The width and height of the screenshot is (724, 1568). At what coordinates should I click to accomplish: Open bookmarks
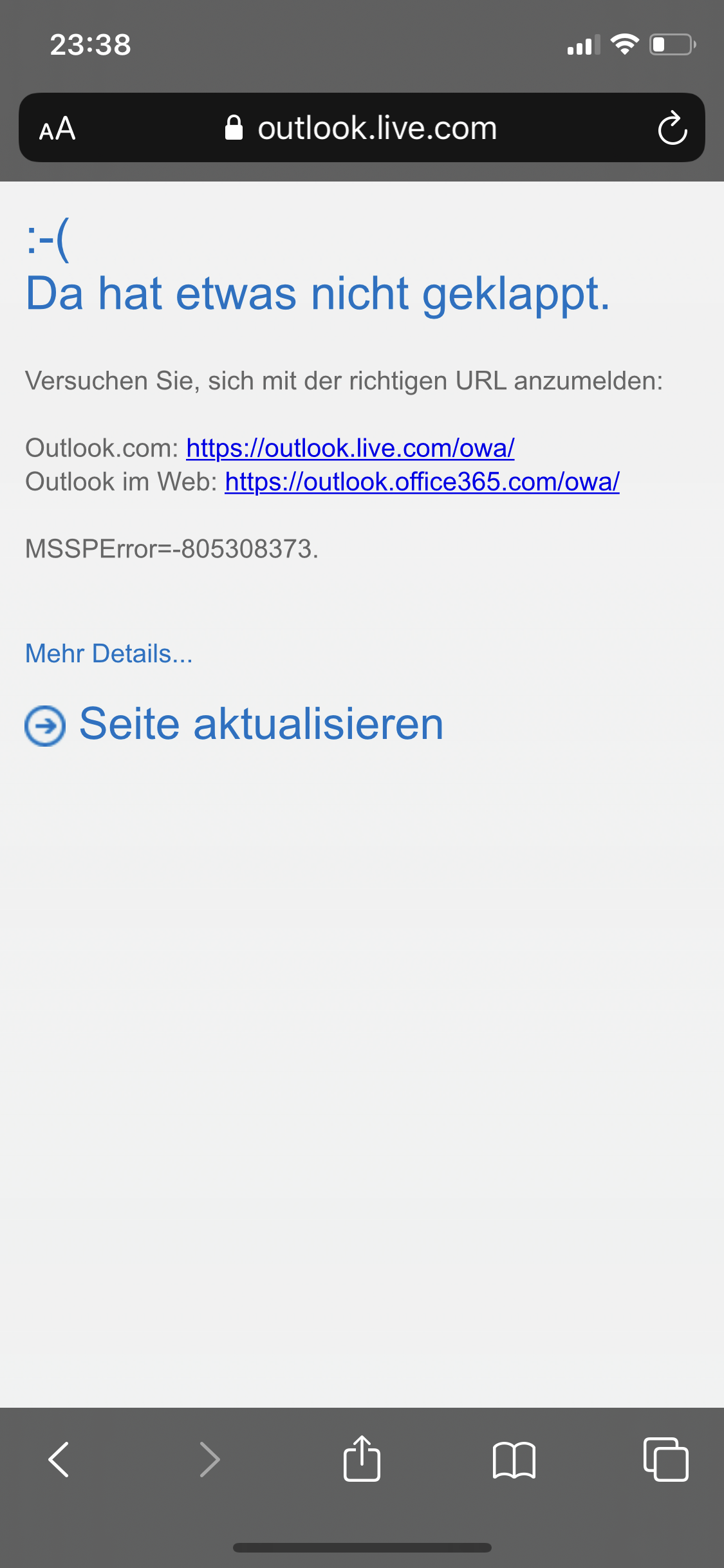pos(514,1460)
